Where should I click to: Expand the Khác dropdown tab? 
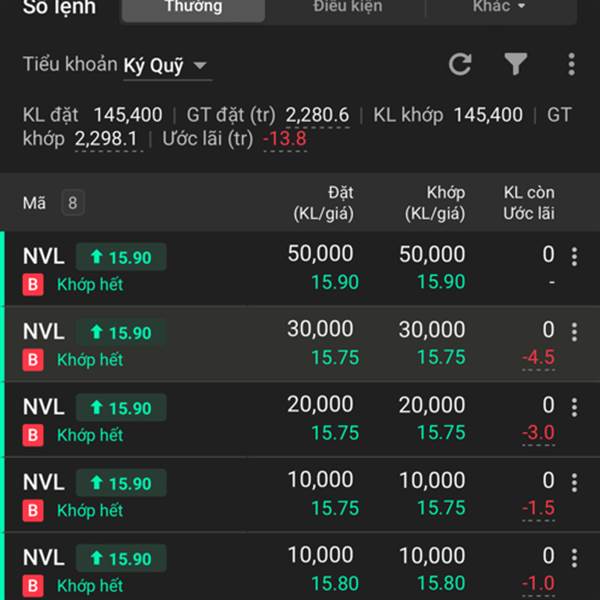pyautogui.click(x=499, y=8)
